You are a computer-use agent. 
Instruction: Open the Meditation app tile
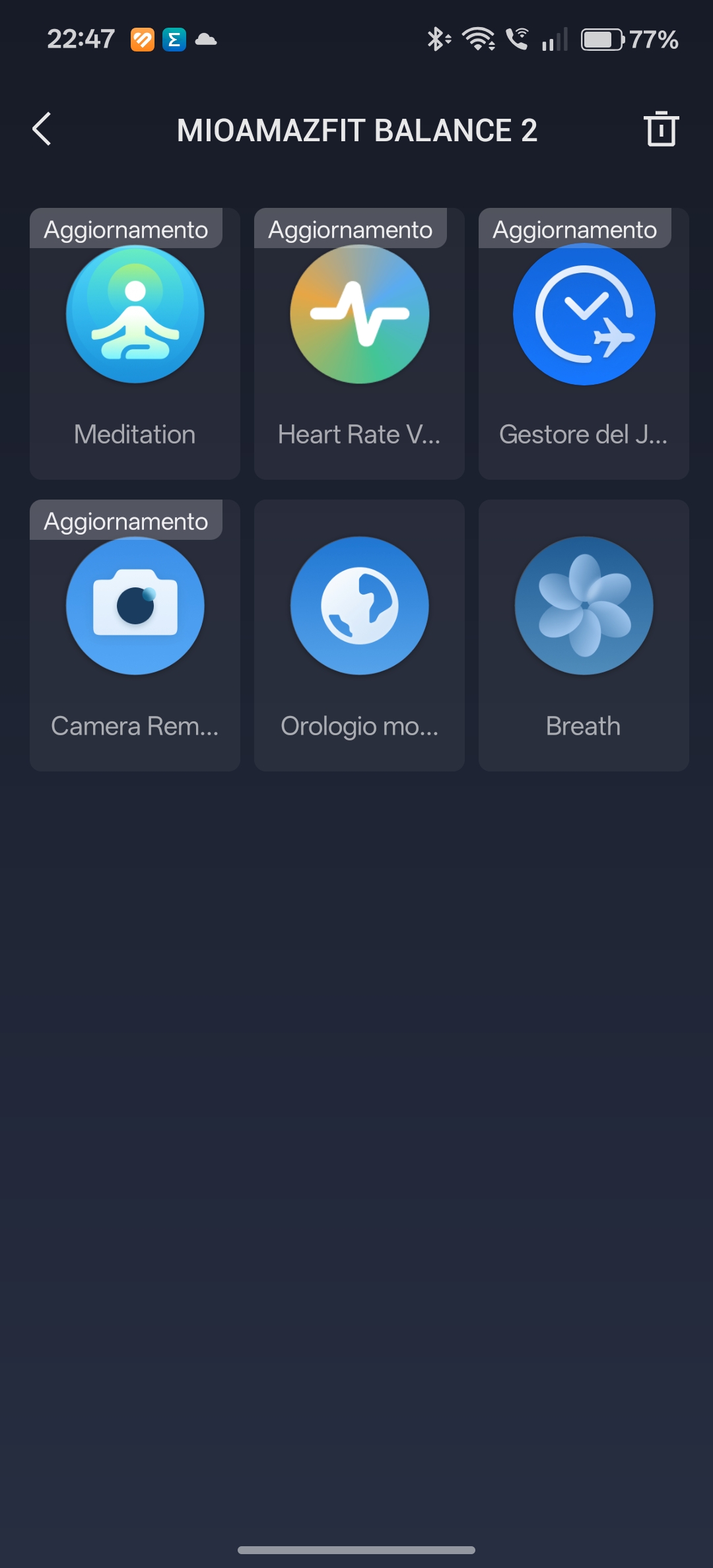135,344
